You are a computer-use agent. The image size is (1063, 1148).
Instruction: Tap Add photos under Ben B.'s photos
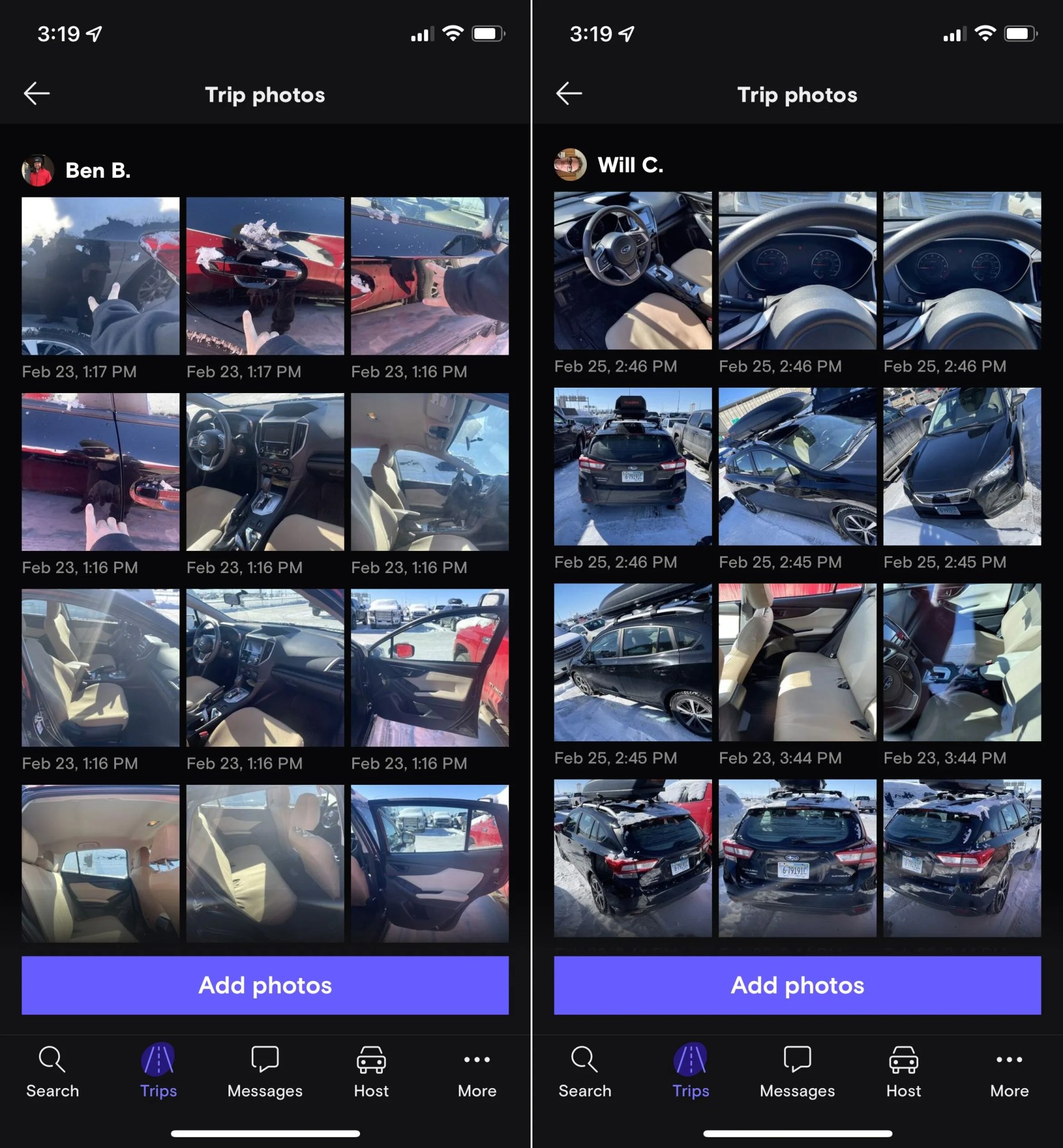pos(265,985)
